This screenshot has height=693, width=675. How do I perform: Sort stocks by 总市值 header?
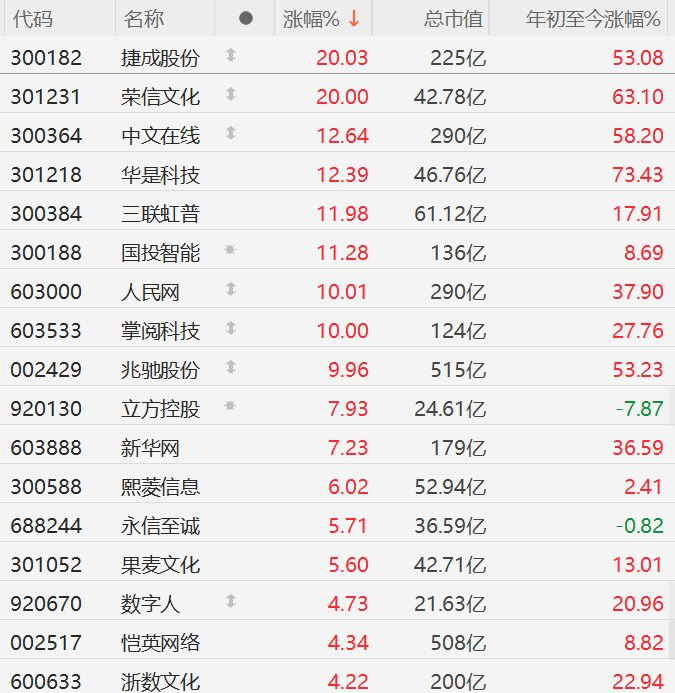(452, 19)
